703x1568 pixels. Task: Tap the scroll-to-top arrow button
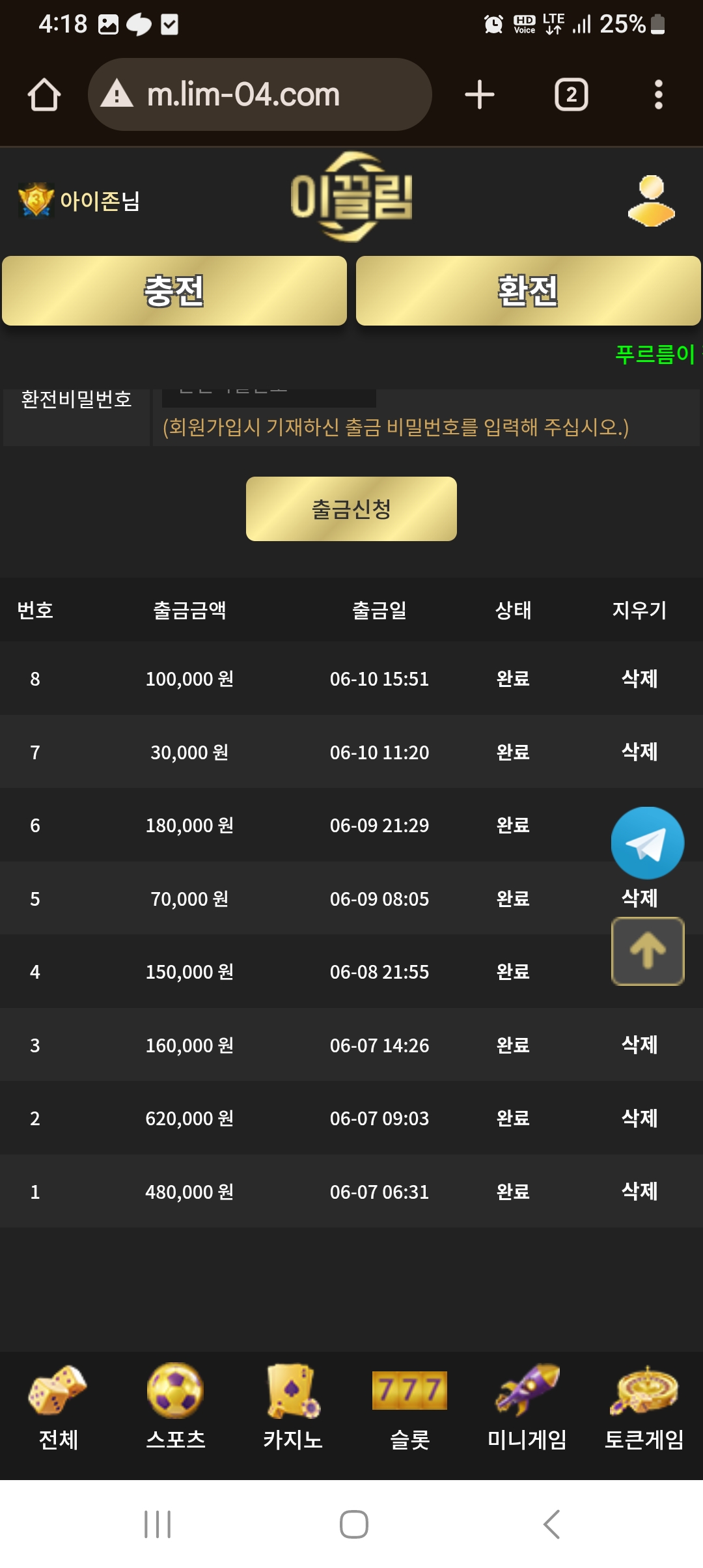coord(648,951)
